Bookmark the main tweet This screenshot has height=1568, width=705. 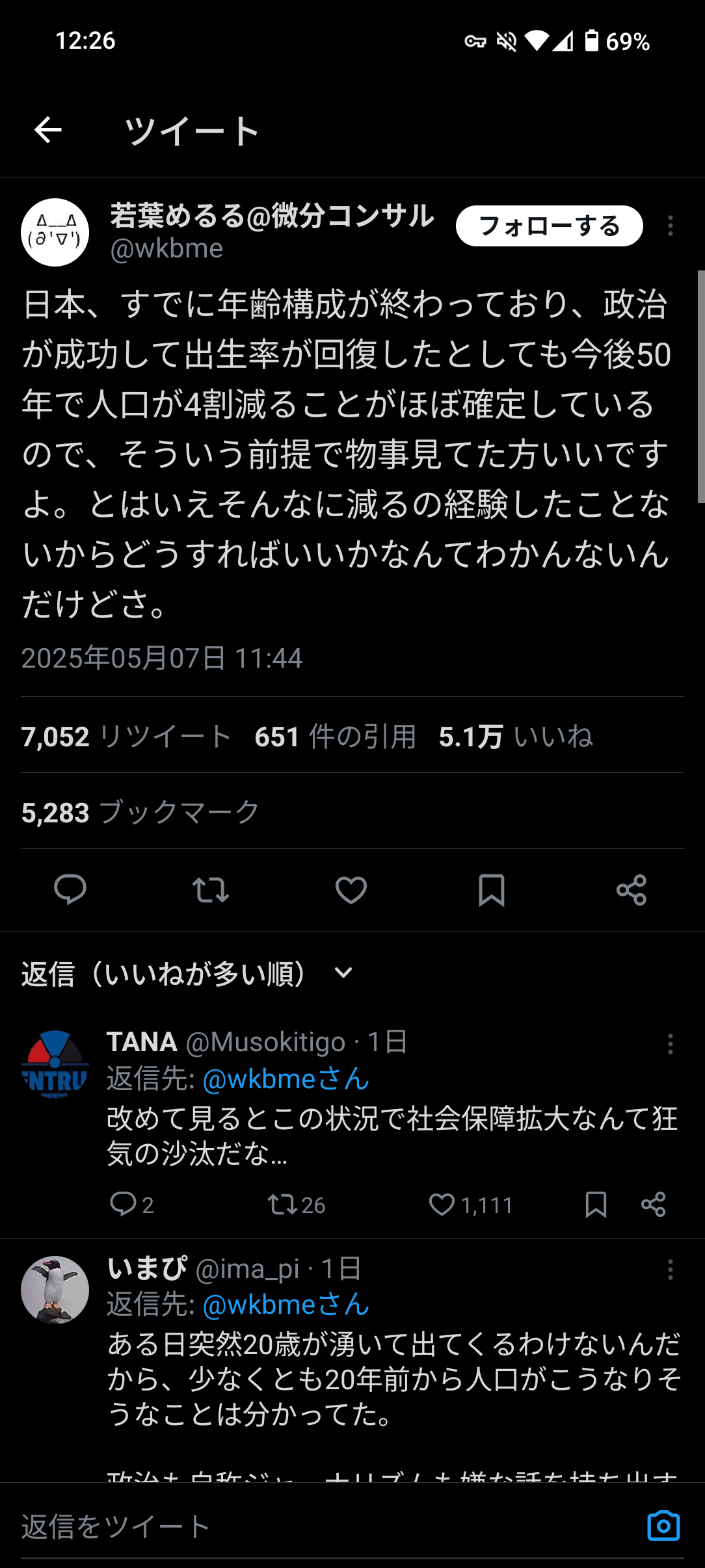[491, 889]
